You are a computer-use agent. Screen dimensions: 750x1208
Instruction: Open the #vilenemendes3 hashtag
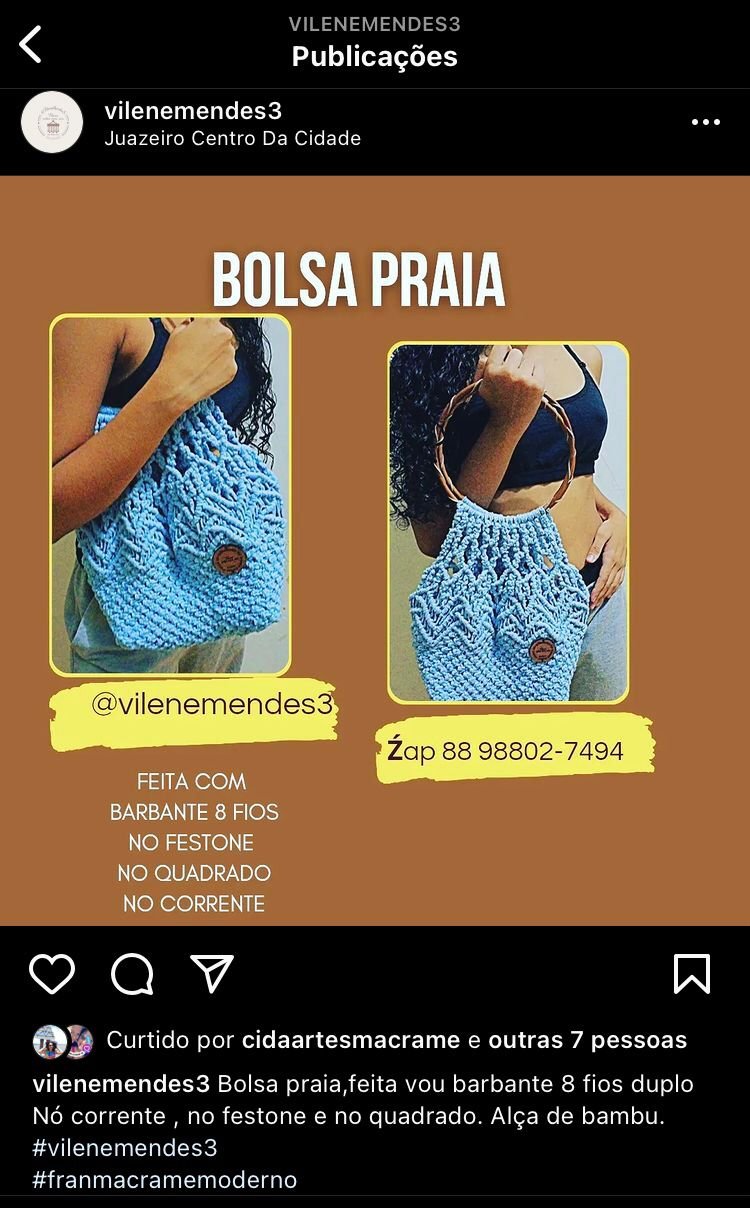pos(125,1147)
